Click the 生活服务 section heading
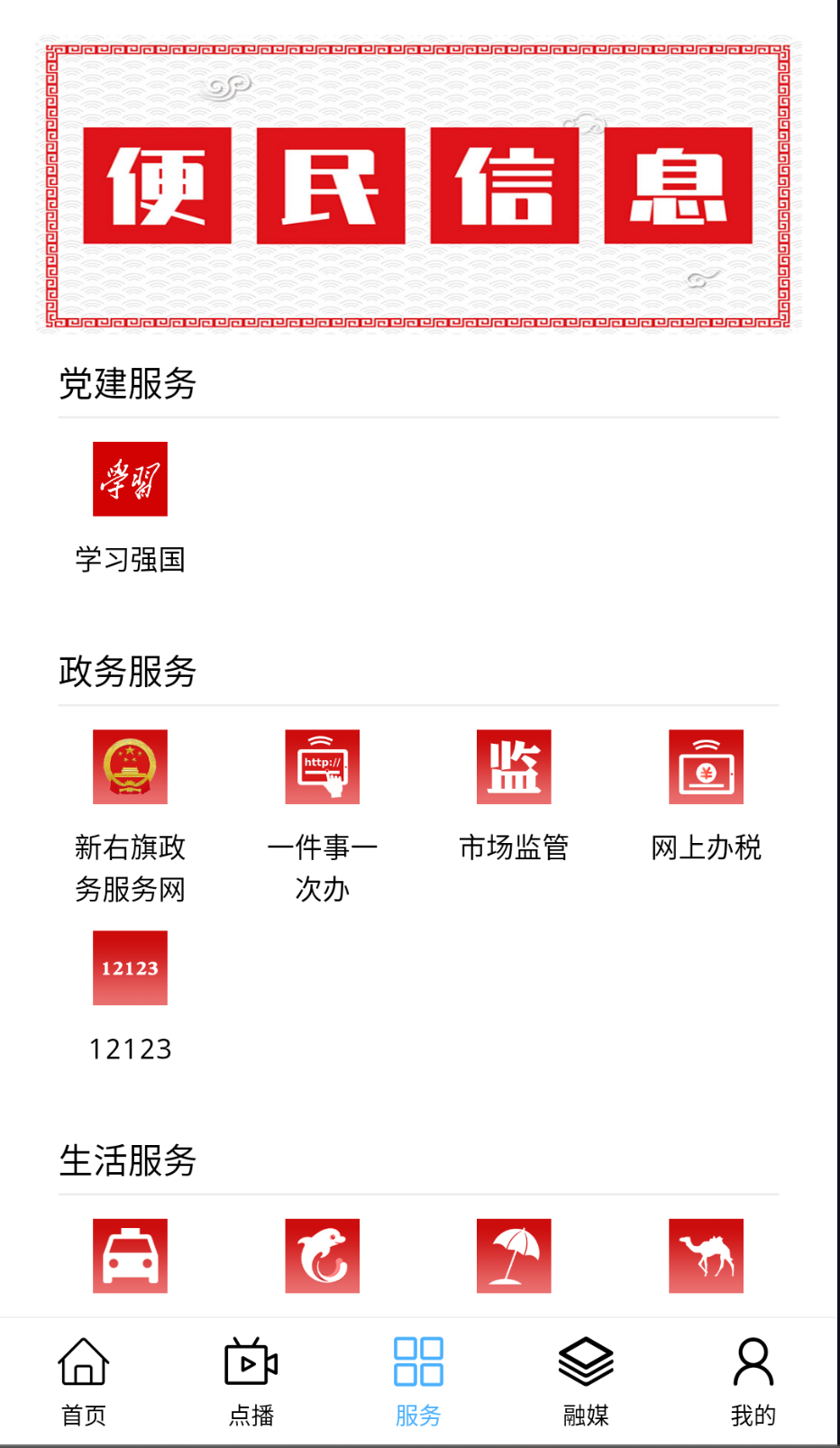The image size is (840, 1448). [x=129, y=1162]
